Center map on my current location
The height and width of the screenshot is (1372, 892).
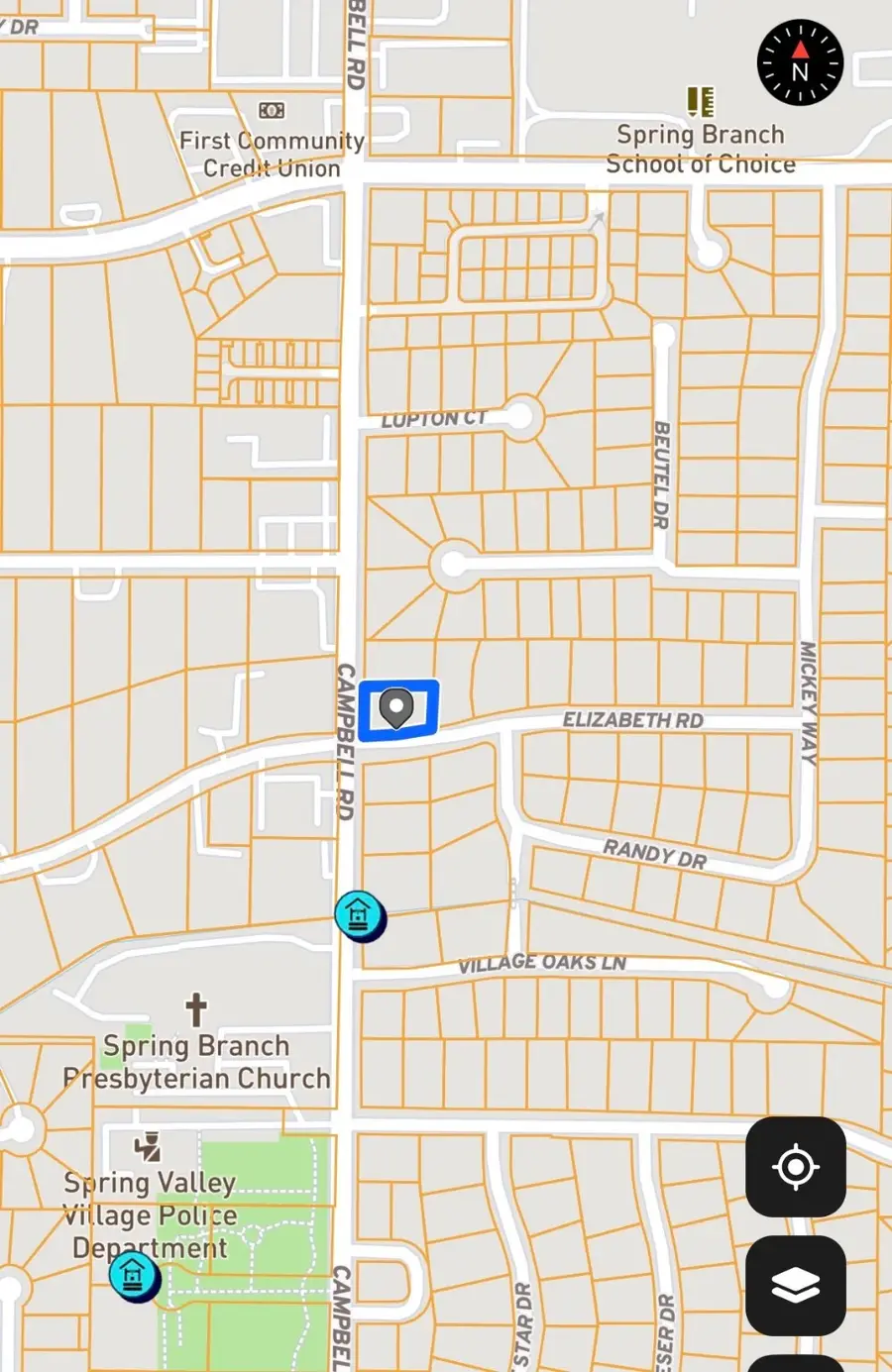pyautogui.click(x=795, y=1167)
